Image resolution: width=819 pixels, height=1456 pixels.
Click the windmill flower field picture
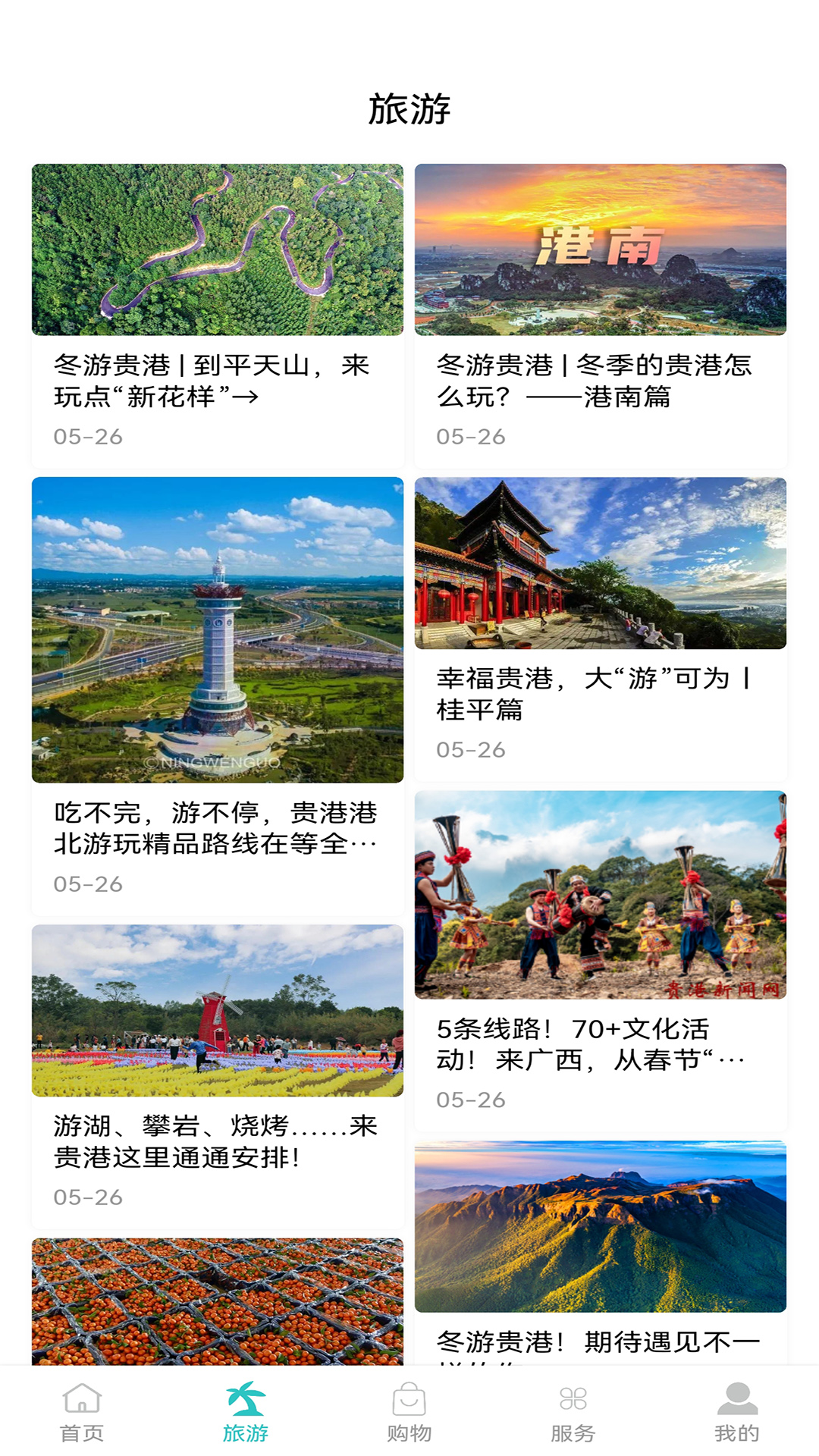click(218, 1009)
